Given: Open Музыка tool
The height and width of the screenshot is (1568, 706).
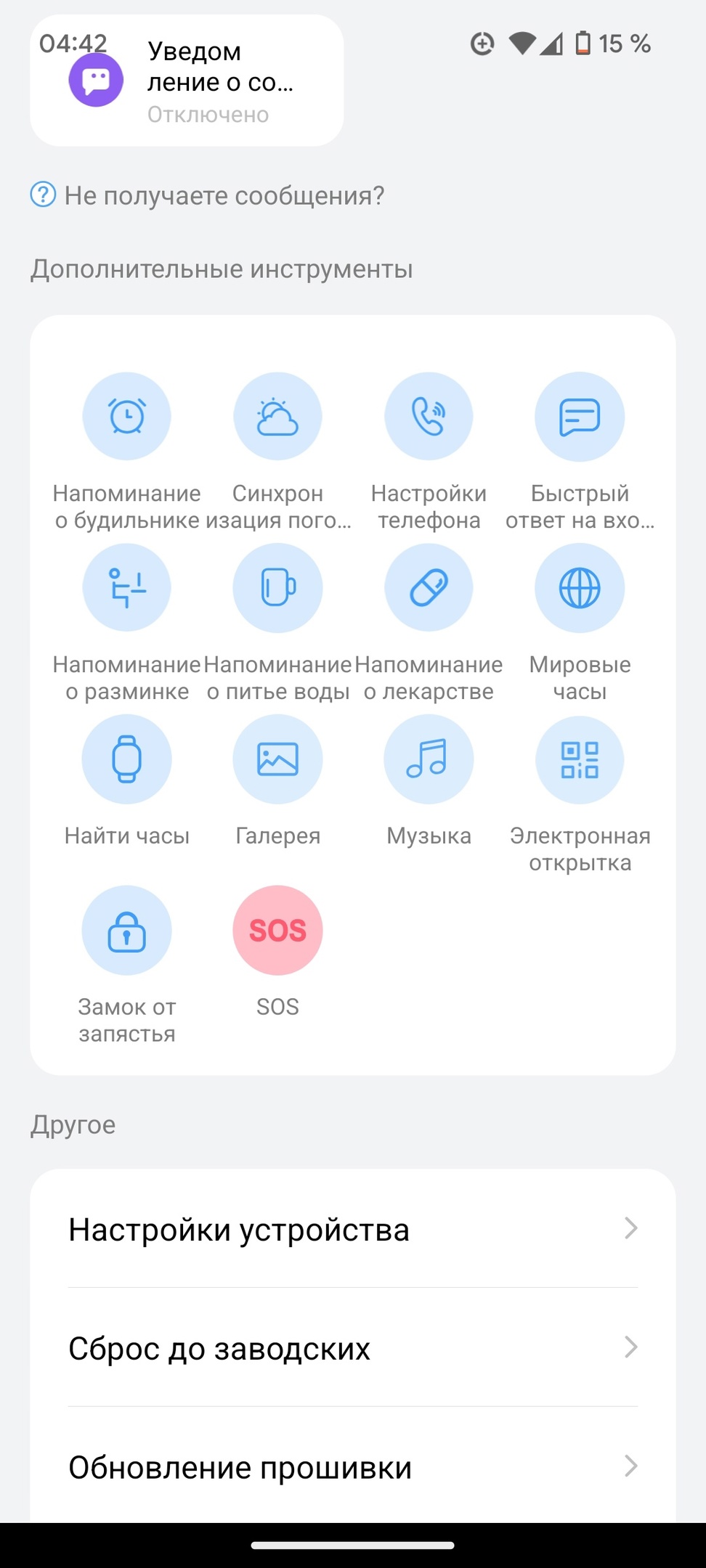Looking at the screenshot, I should pos(429,781).
